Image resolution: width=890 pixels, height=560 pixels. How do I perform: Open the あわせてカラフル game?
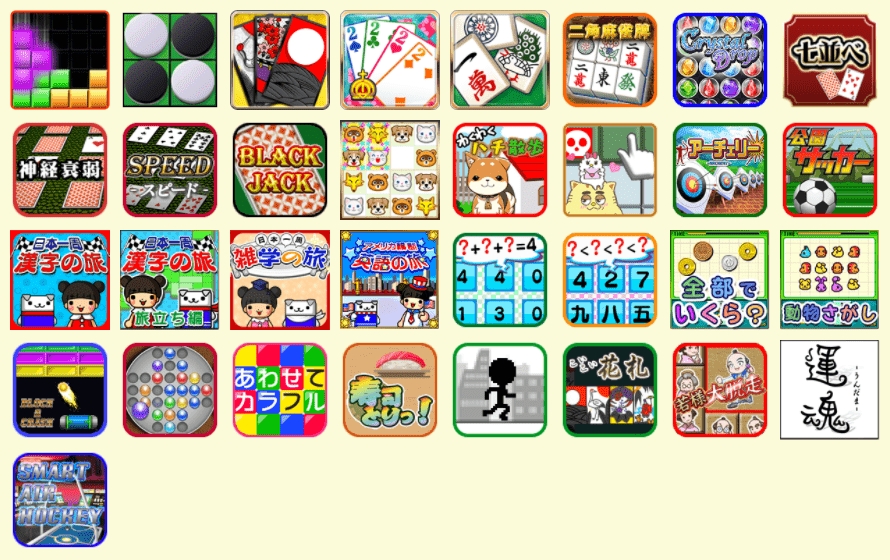click(x=280, y=390)
